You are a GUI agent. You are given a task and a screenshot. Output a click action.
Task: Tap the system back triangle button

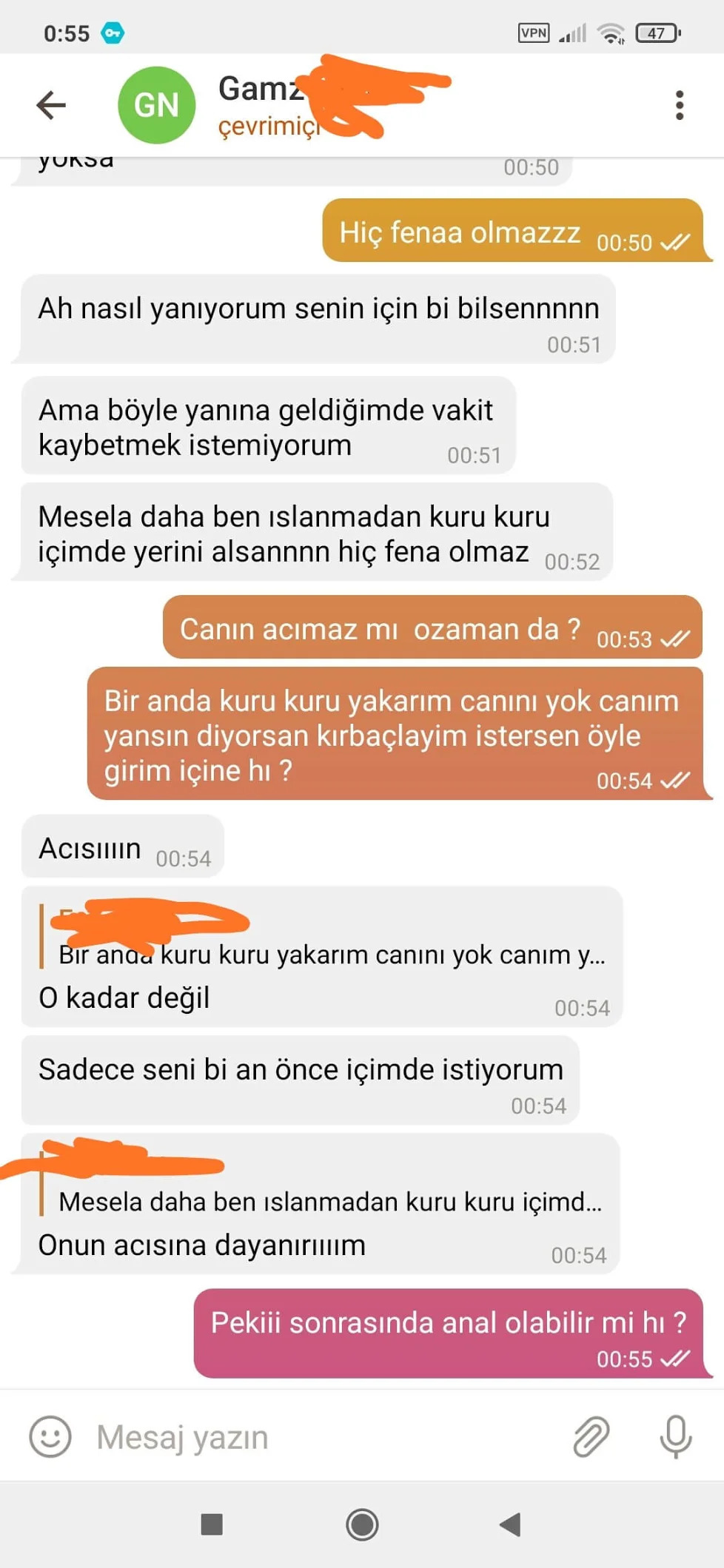pyautogui.click(x=510, y=1524)
